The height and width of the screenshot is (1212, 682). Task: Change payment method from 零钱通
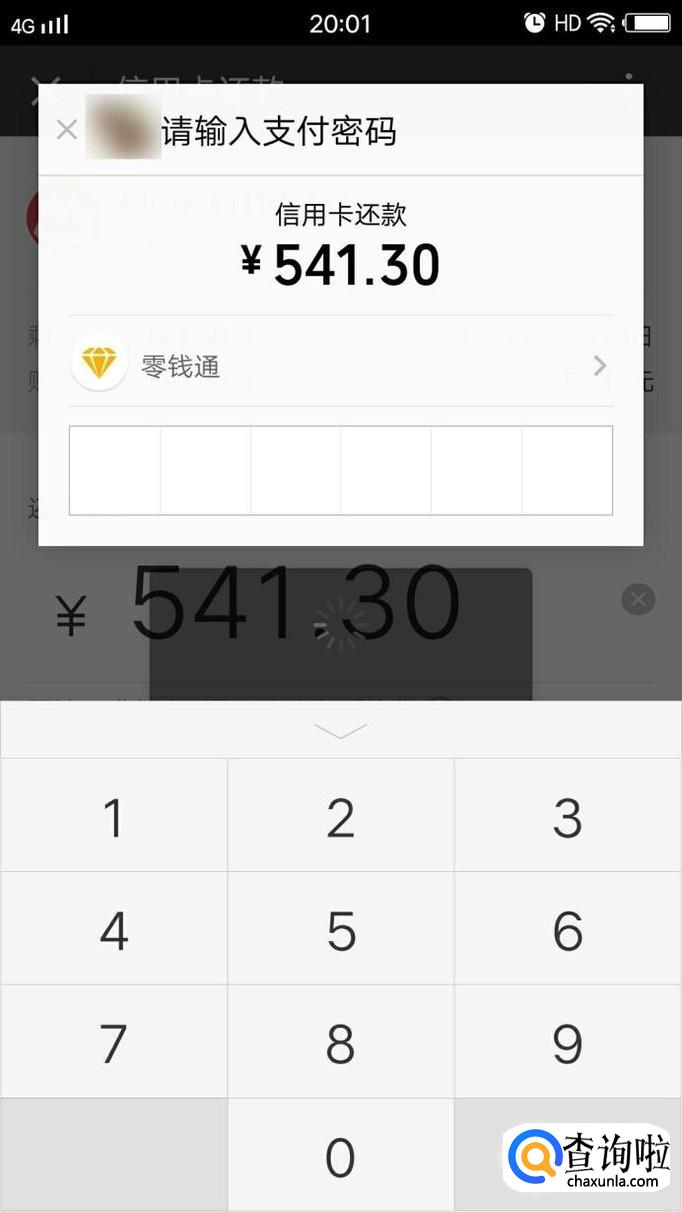pos(340,366)
